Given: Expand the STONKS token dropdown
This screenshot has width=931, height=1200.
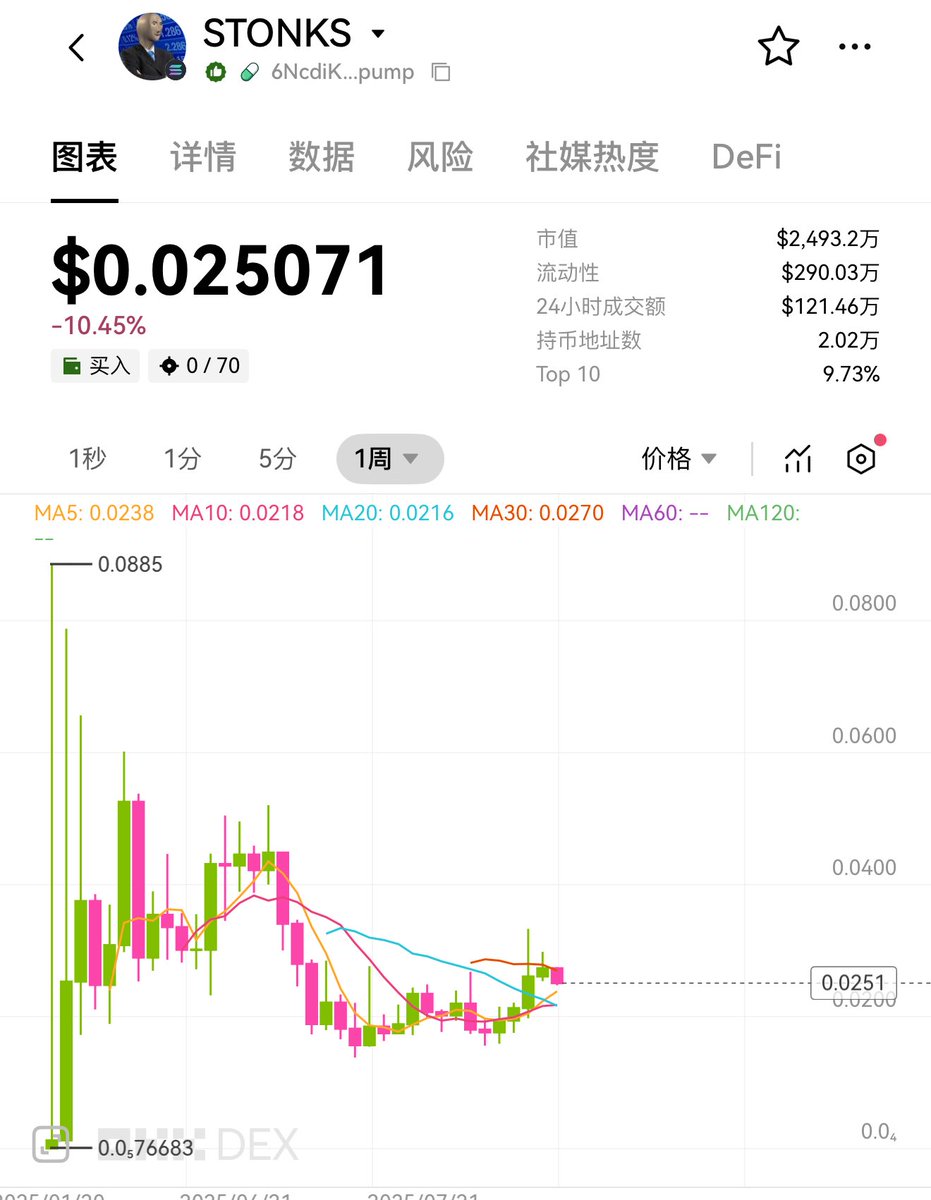Looking at the screenshot, I should click(x=377, y=34).
